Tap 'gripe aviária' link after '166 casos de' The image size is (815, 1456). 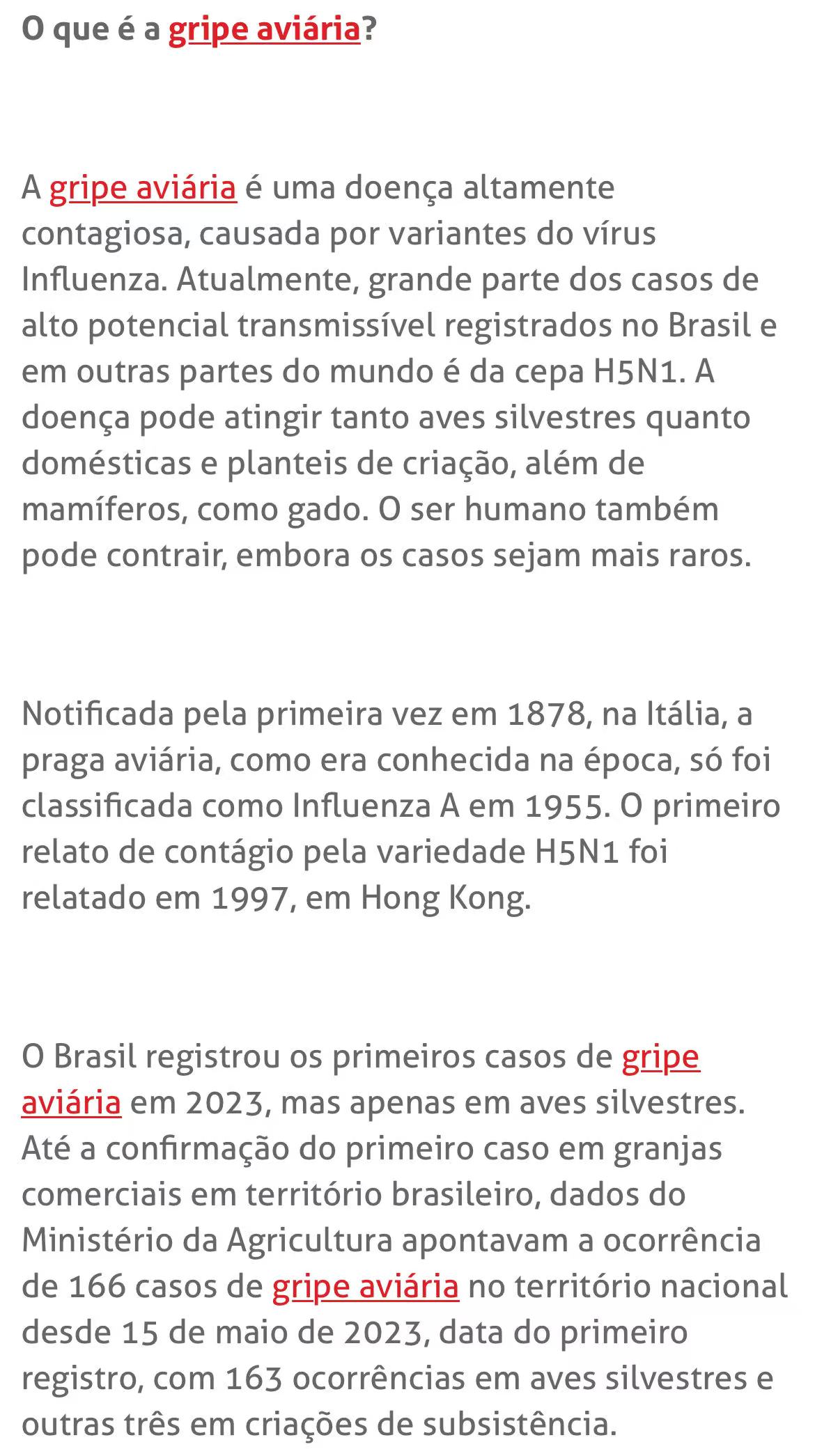click(365, 1286)
